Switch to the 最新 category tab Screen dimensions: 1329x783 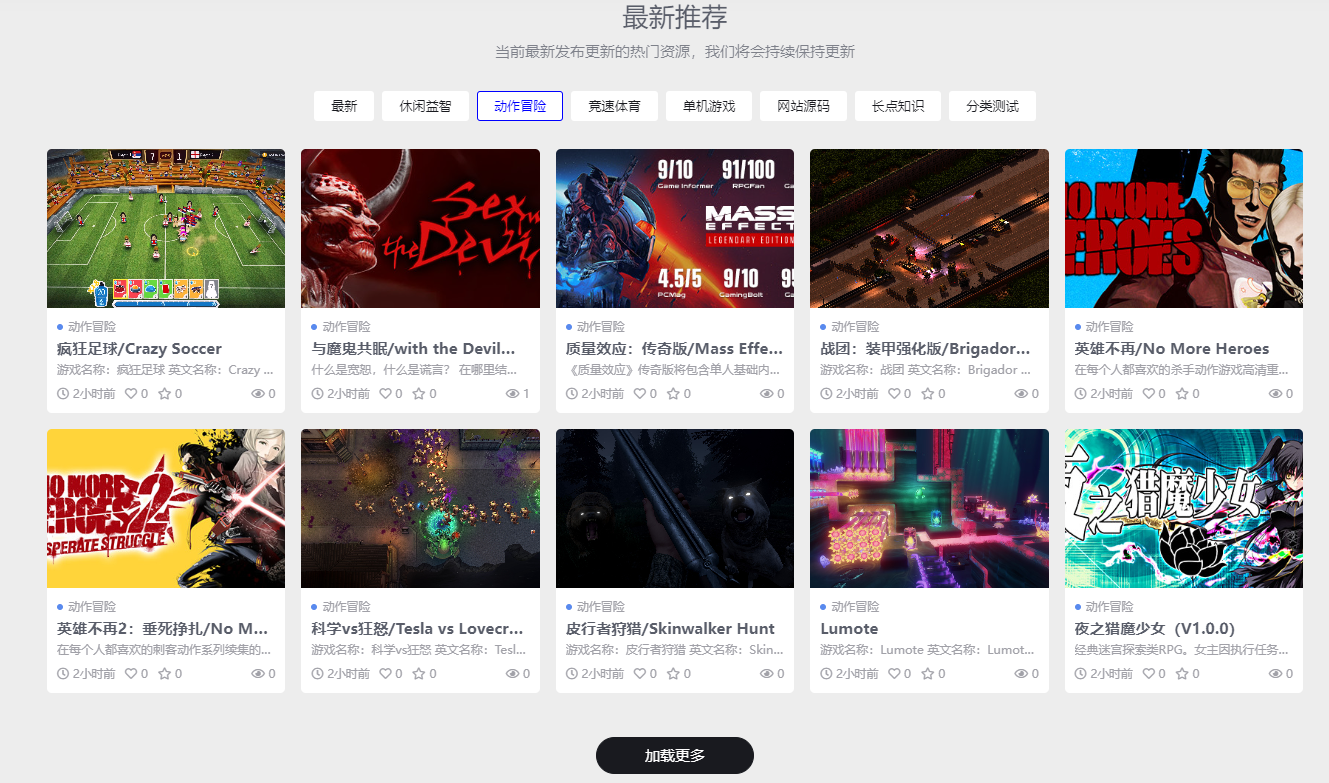click(344, 106)
